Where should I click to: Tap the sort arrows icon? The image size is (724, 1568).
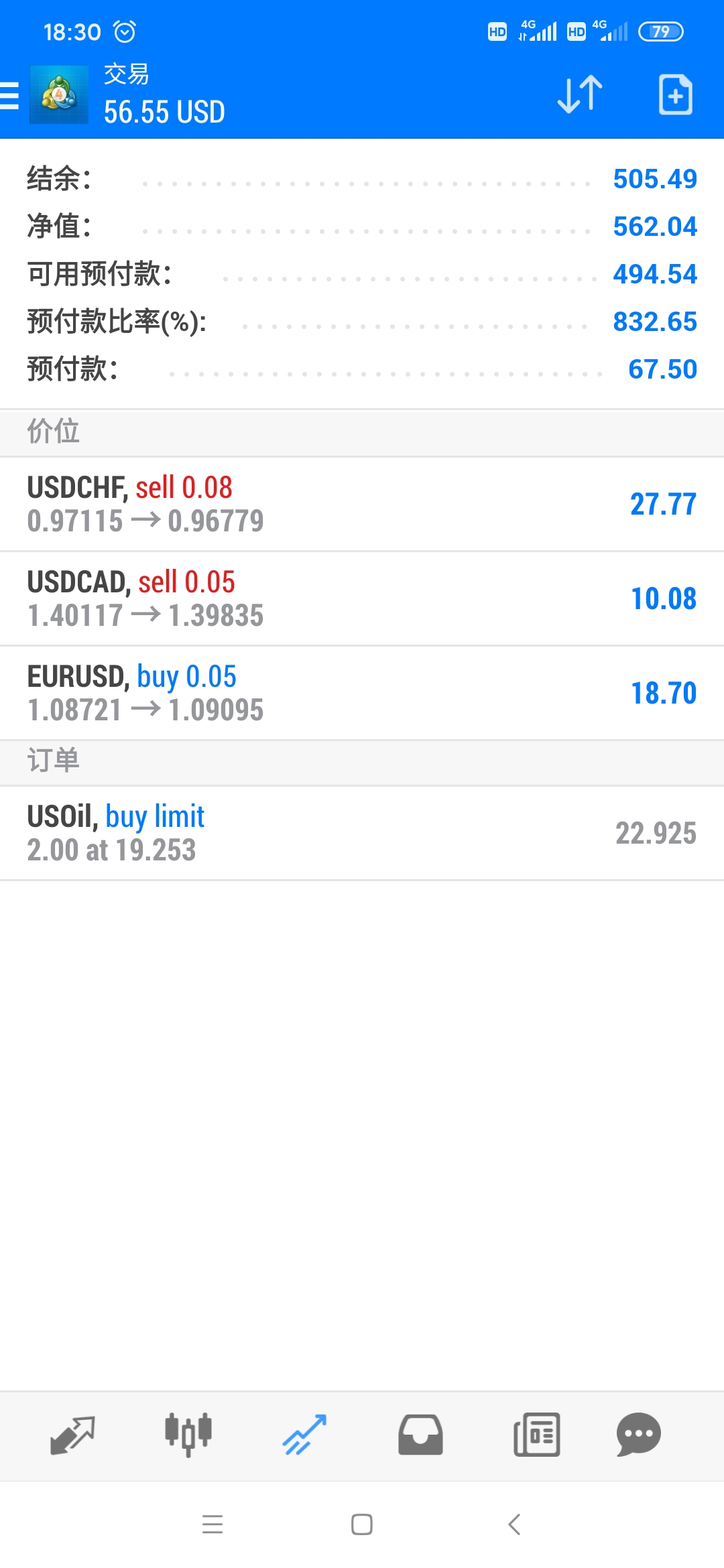580,94
